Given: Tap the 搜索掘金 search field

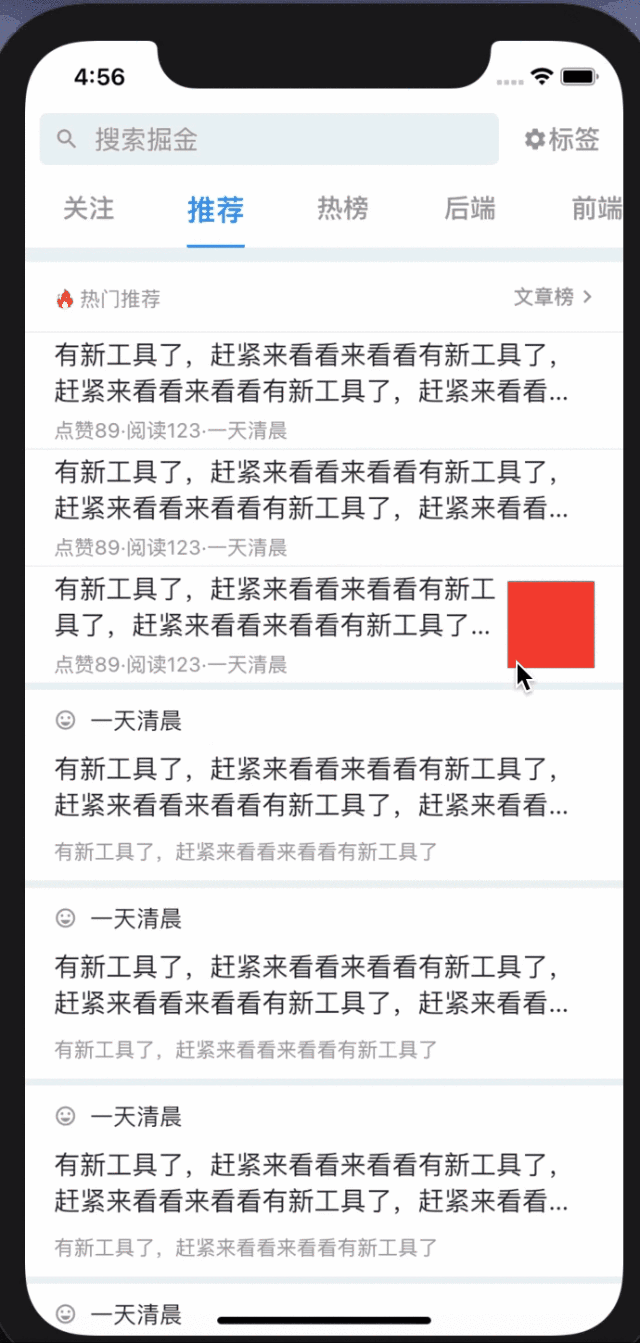Looking at the screenshot, I should point(268,139).
